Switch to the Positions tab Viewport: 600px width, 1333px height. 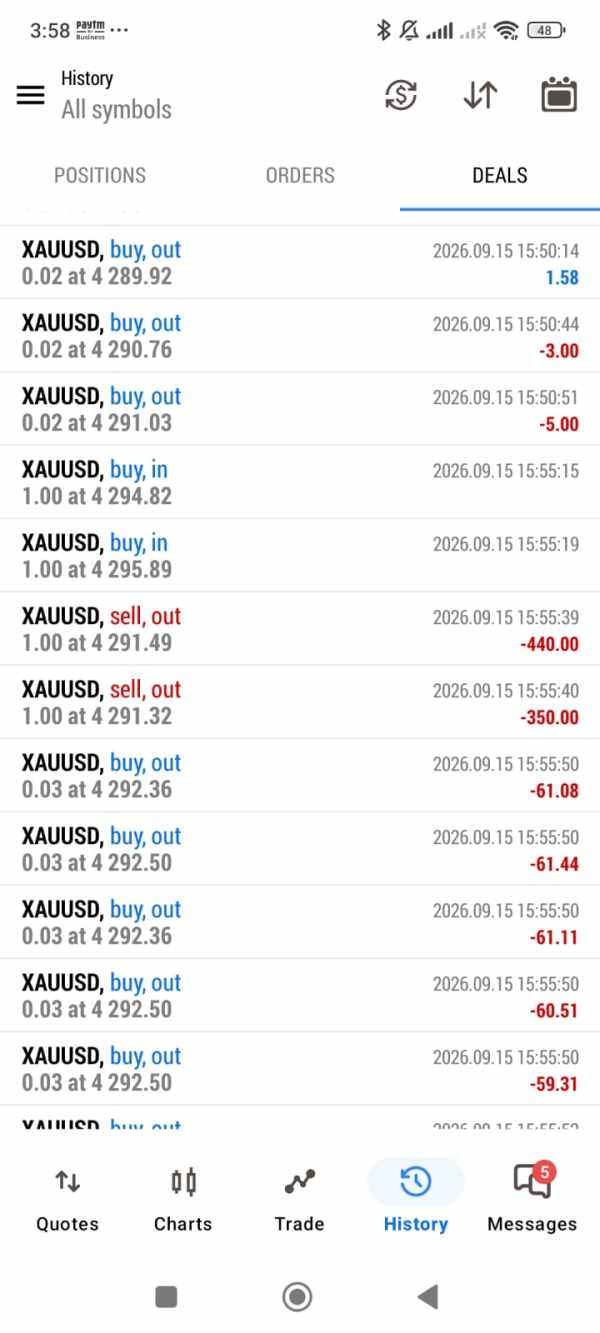[100, 175]
